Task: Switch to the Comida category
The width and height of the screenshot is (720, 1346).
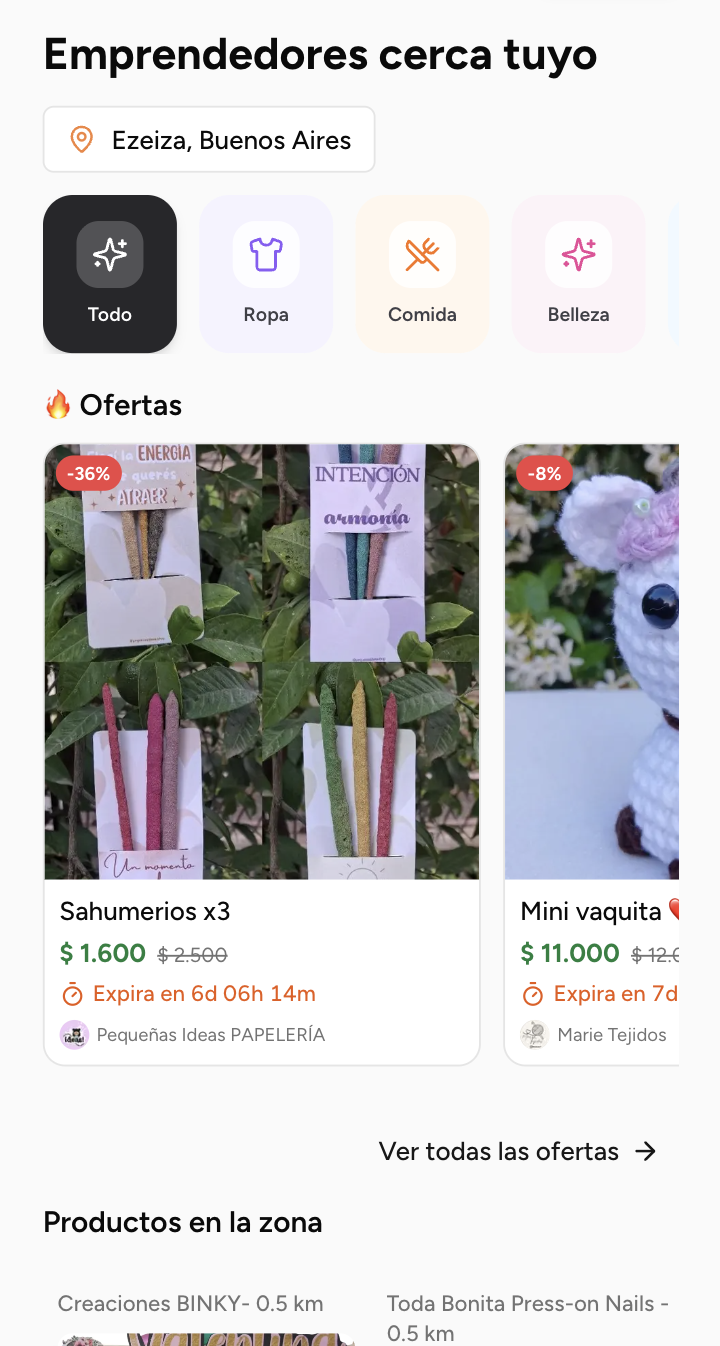Action: pyautogui.click(x=422, y=274)
